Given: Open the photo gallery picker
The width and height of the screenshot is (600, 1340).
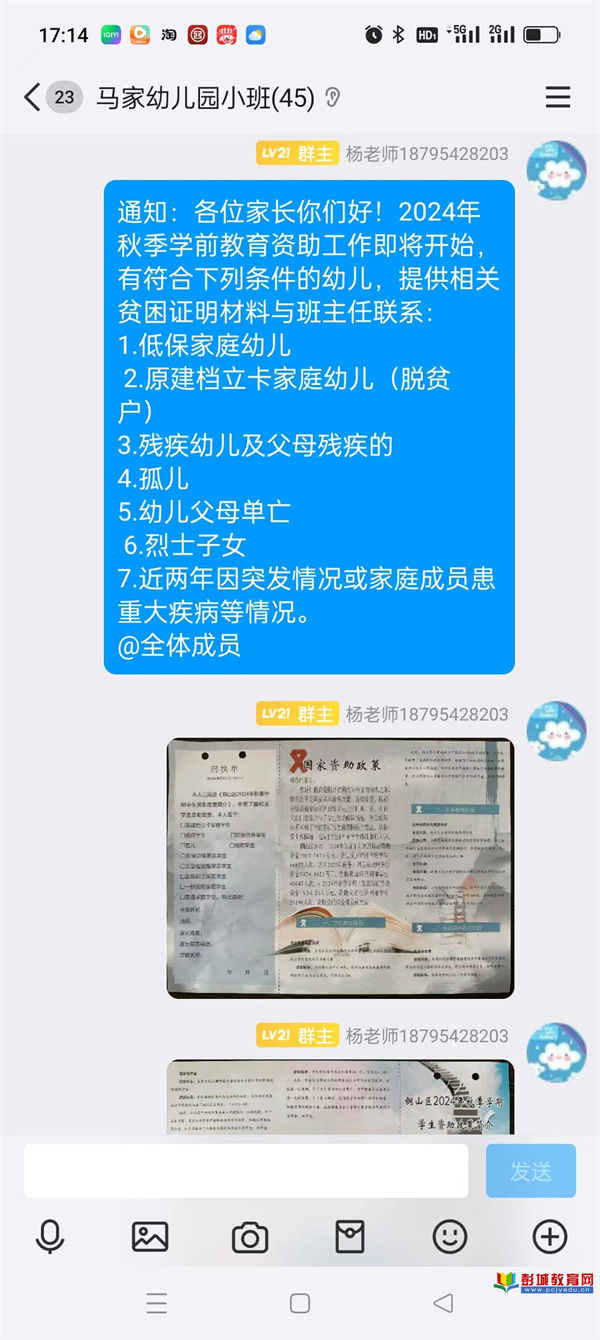Looking at the screenshot, I should pos(150,1237).
